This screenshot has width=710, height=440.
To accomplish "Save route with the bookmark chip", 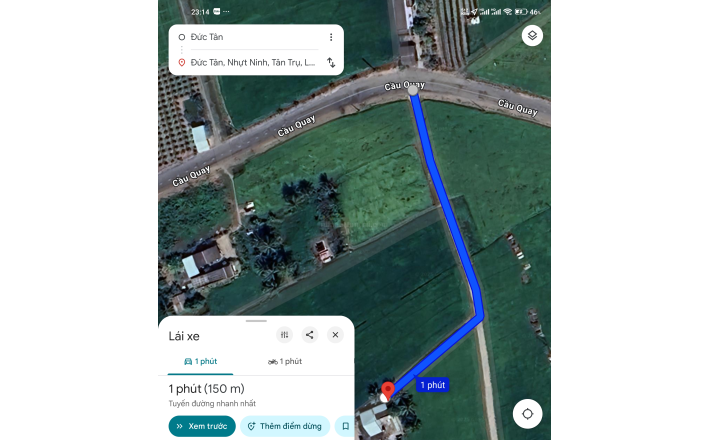I will click(x=345, y=426).
